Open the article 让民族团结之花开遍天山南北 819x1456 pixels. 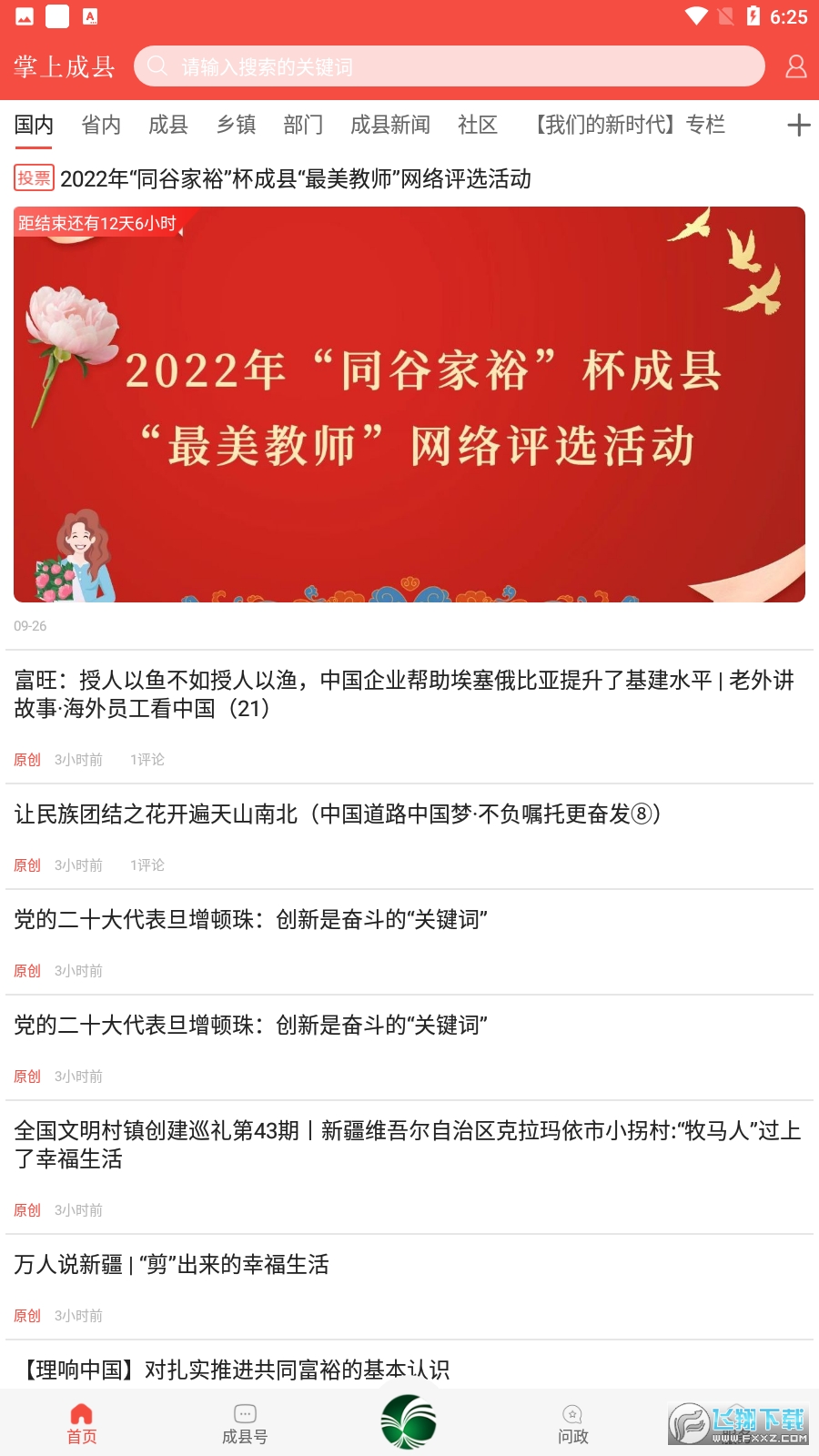[338, 814]
